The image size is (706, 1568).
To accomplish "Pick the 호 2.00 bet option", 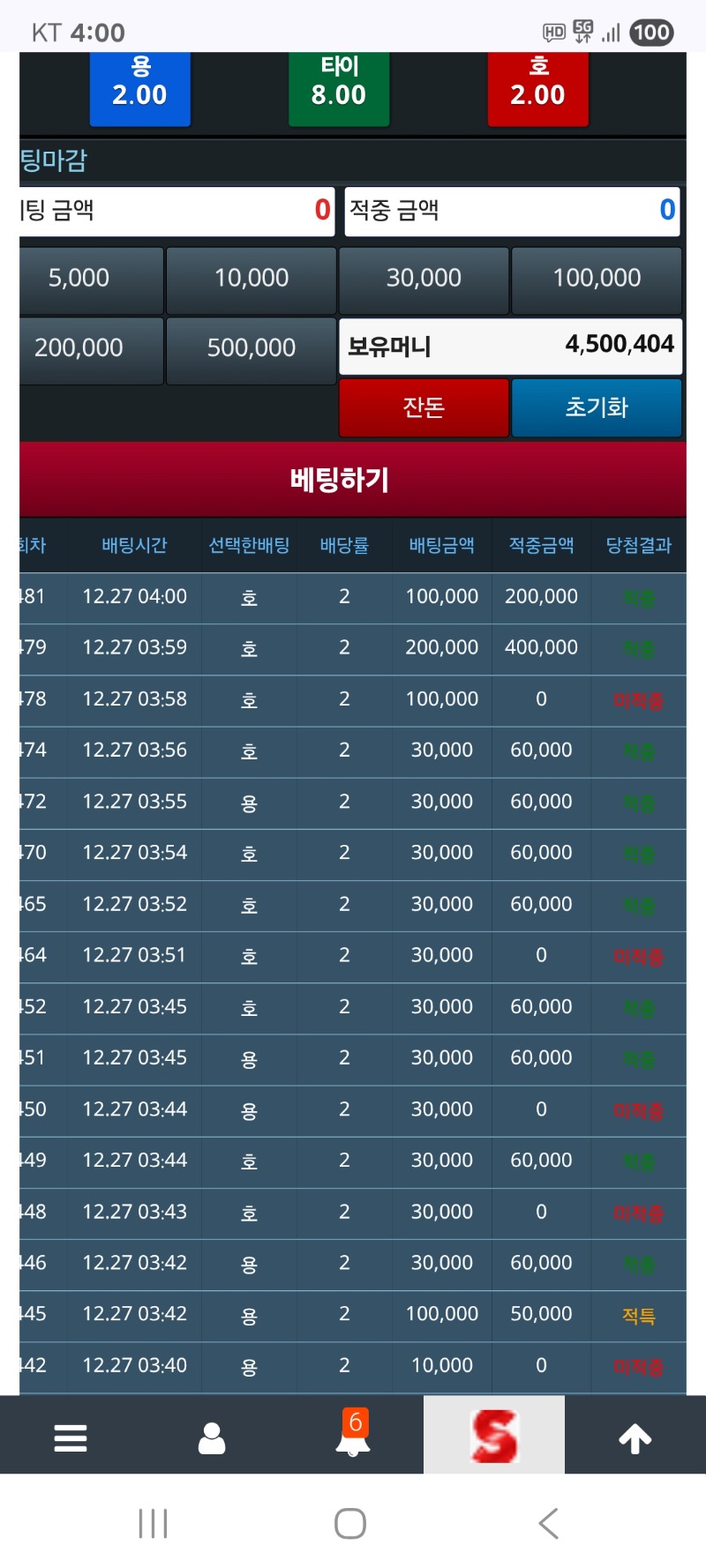I will pos(537,86).
